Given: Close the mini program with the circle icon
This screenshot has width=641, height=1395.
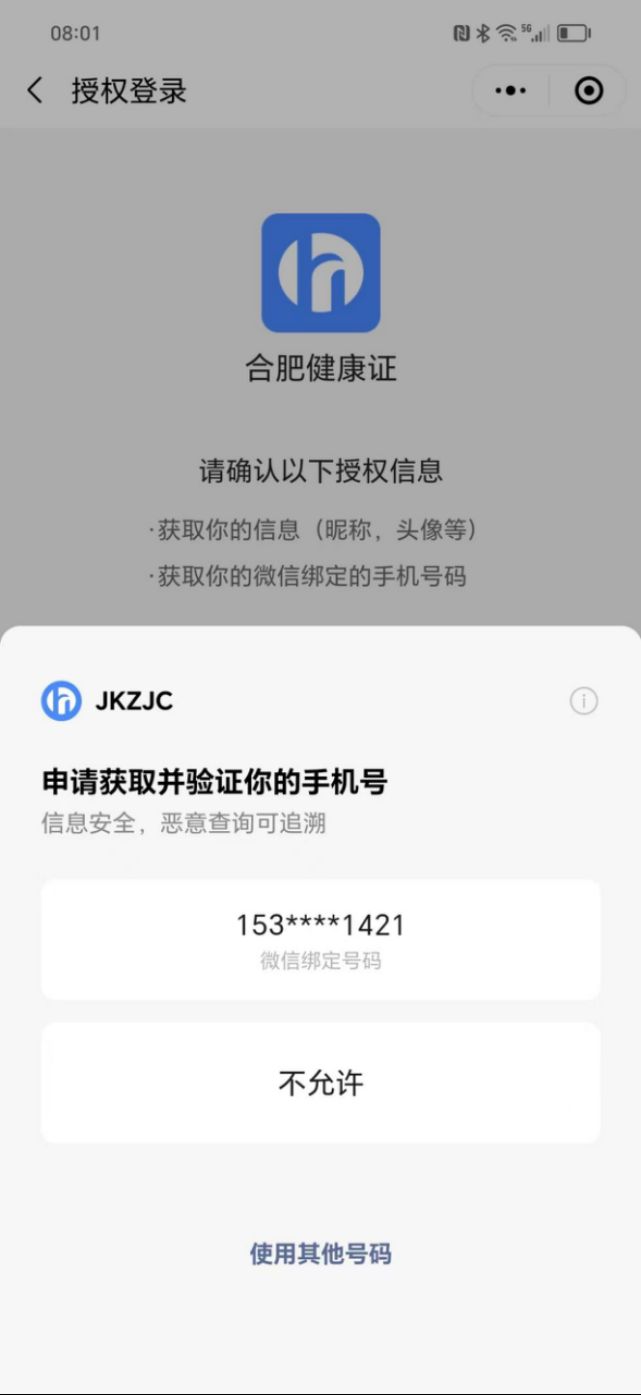Looking at the screenshot, I should [x=589, y=91].
